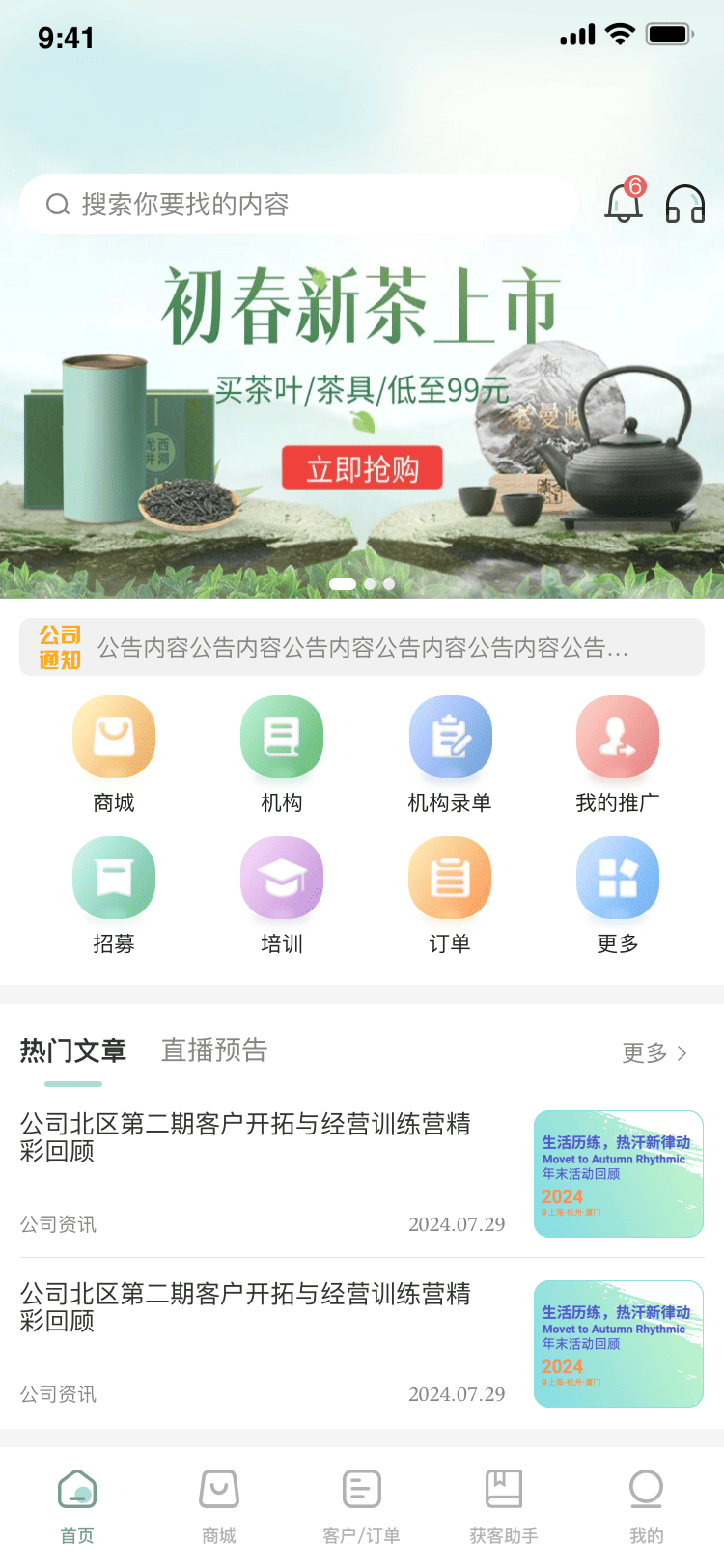The height and width of the screenshot is (1568, 724).
Task: Open the 我的推广 promotion icon
Action: click(618, 753)
